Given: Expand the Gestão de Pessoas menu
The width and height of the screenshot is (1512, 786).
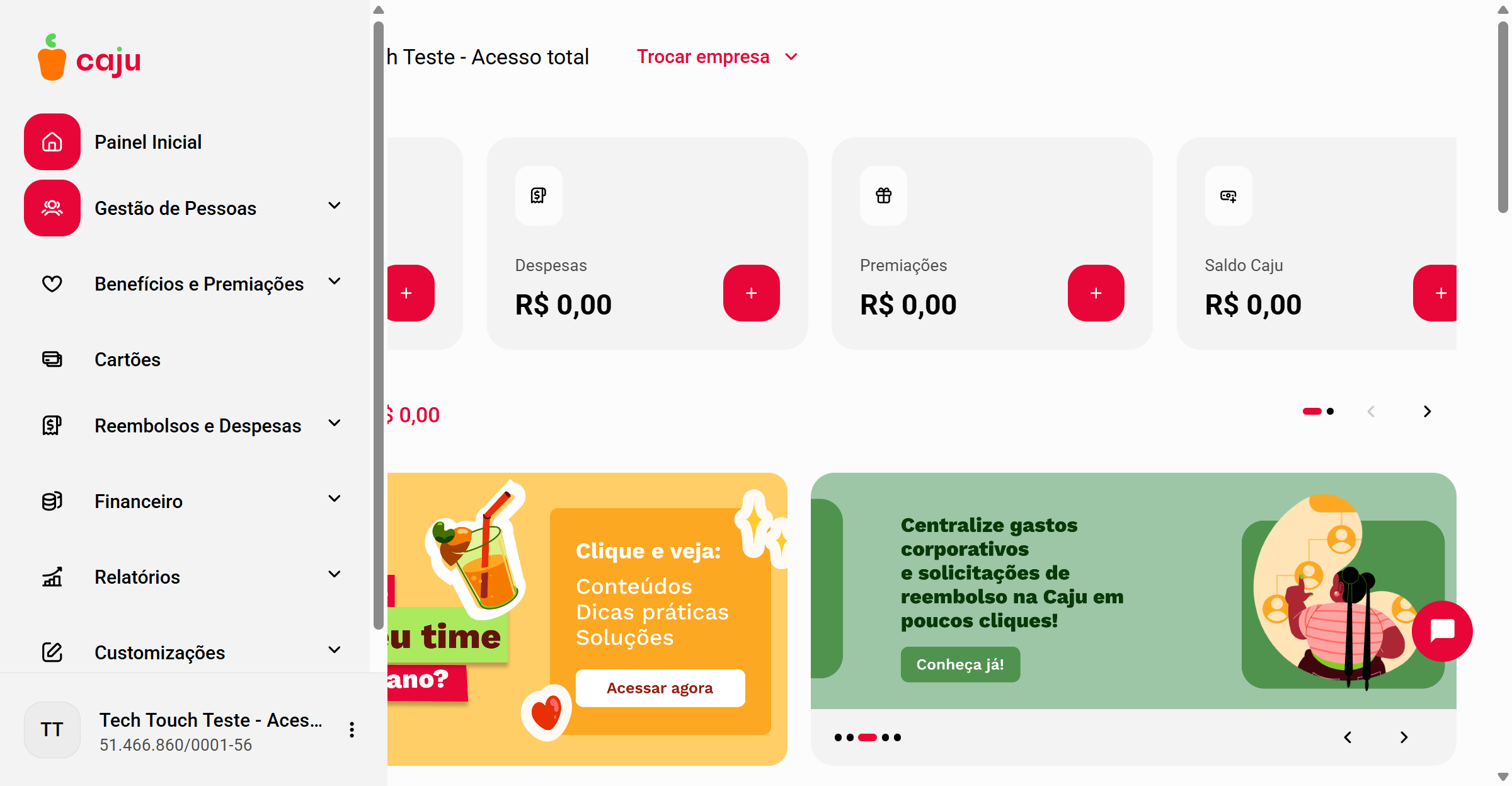Looking at the screenshot, I should pos(334,206).
